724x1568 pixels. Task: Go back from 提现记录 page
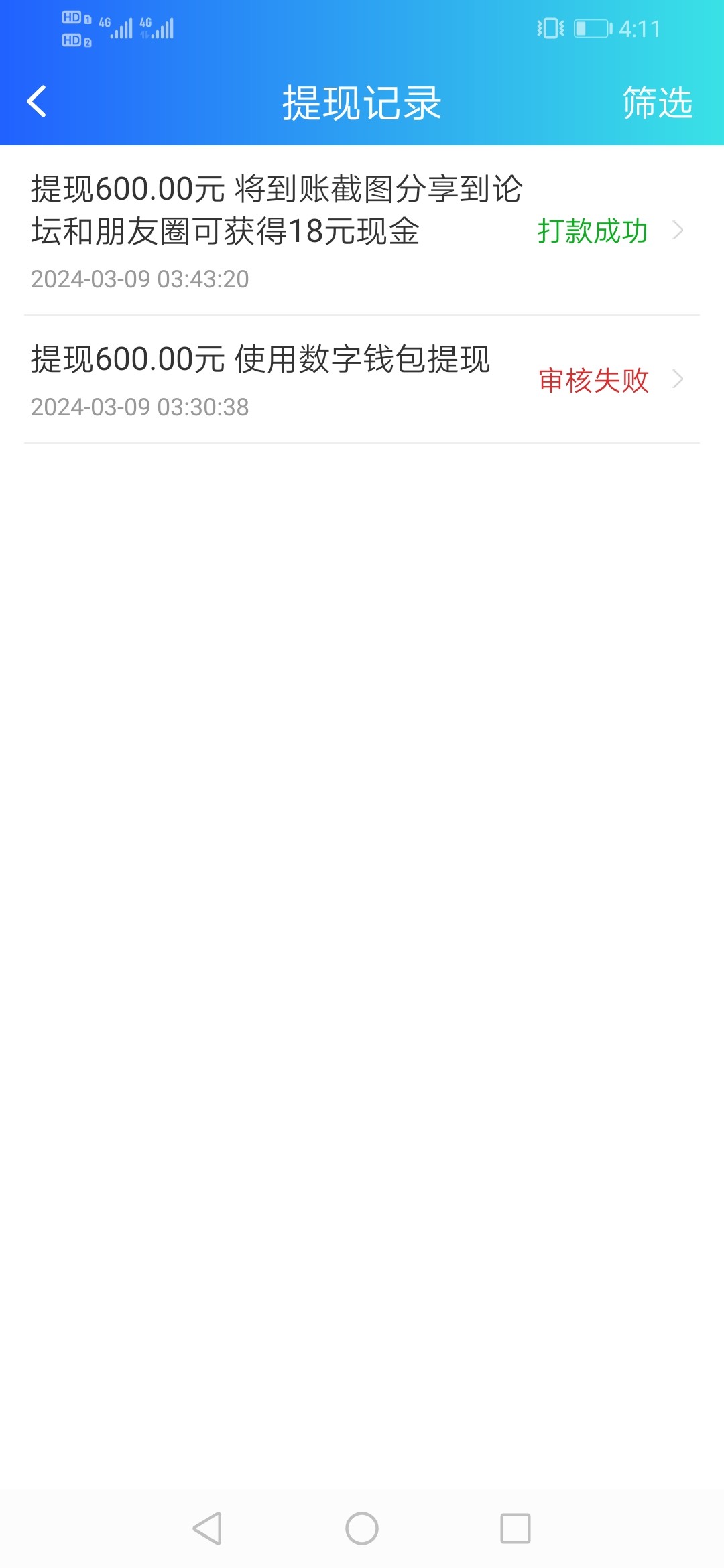[x=37, y=102]
